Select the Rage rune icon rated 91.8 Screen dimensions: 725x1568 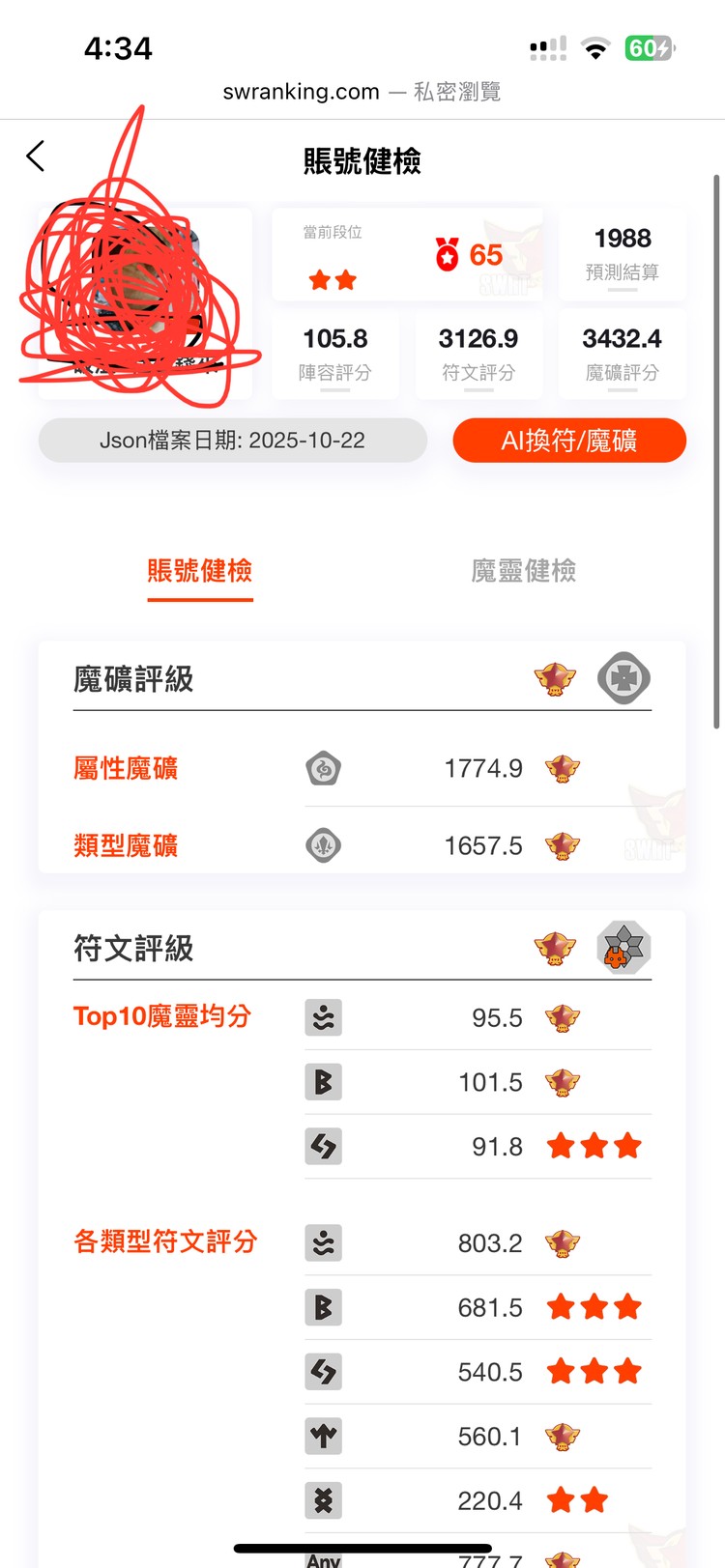tap(323, 1147)
